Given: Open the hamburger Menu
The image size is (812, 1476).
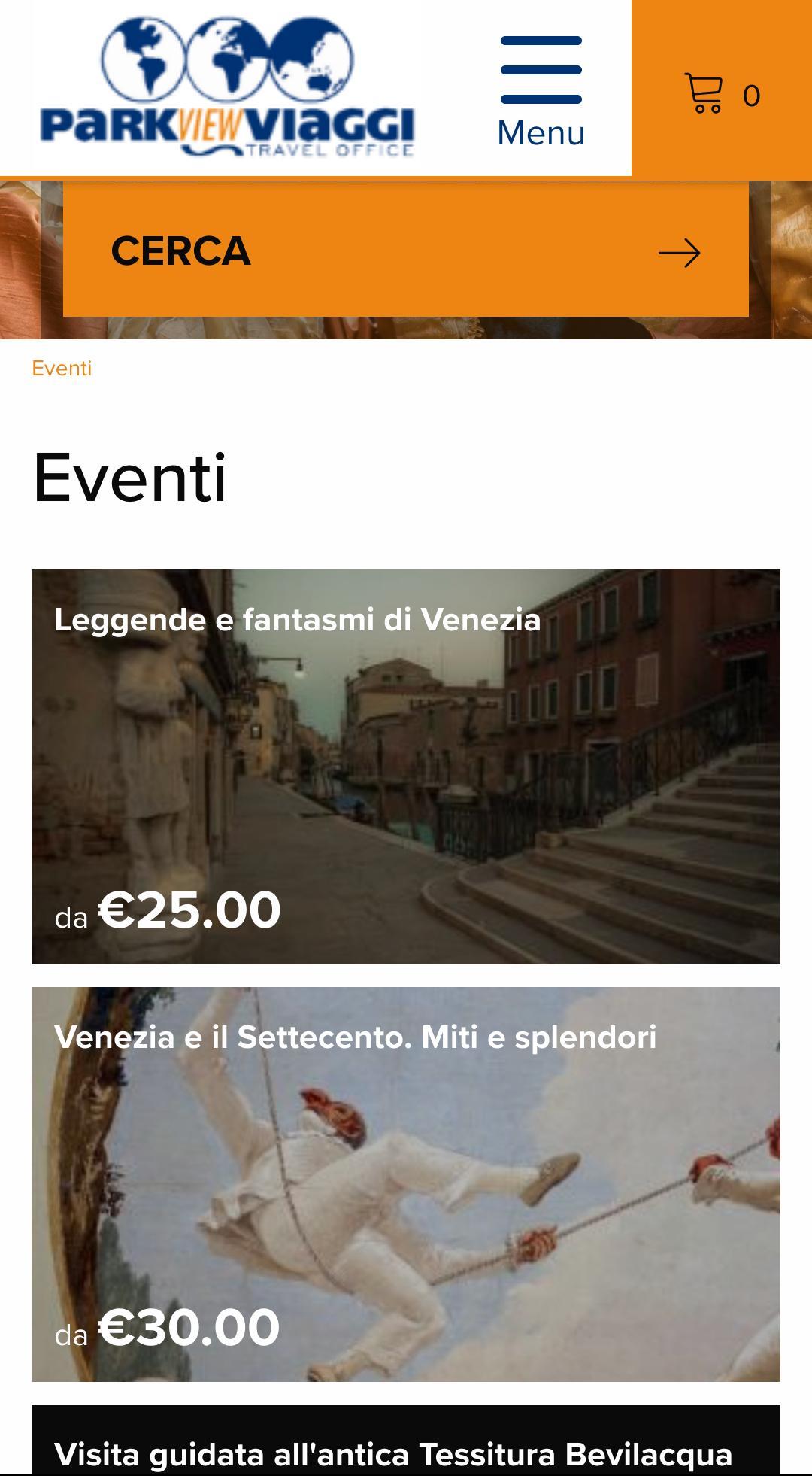Looking at the screenshot, I should (x=541, y=90).
